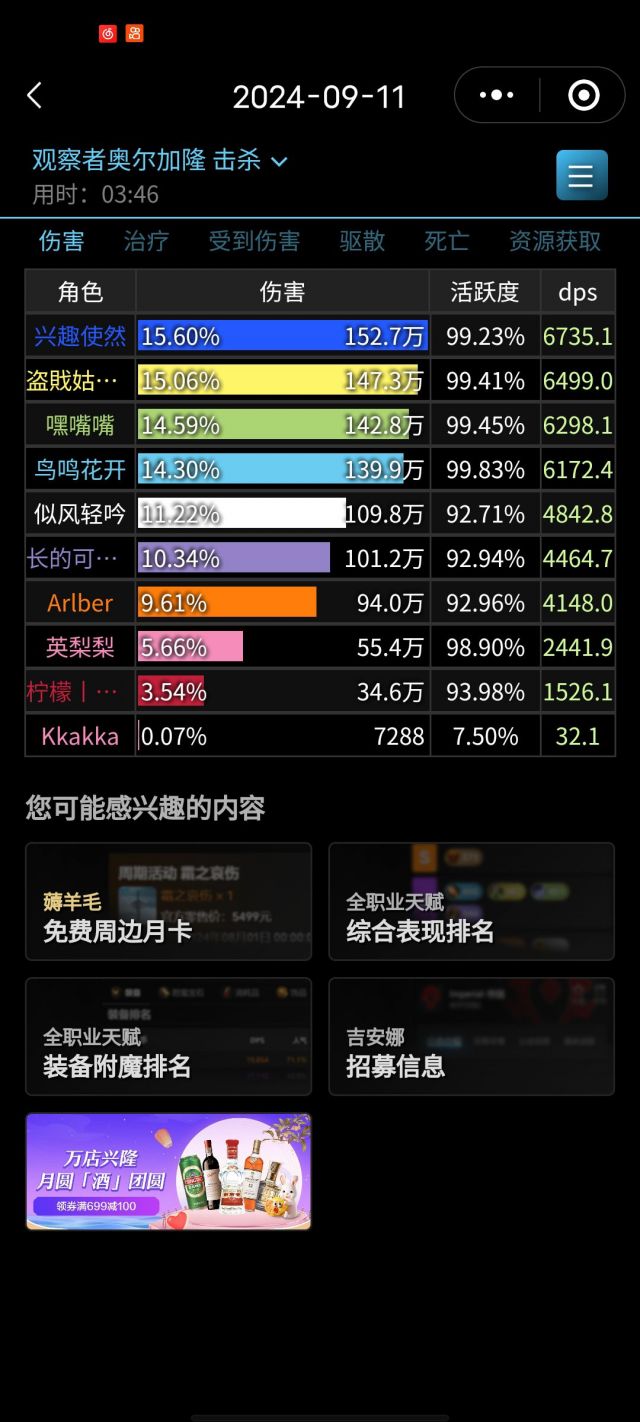View details for player Arlber

(320, 603)
